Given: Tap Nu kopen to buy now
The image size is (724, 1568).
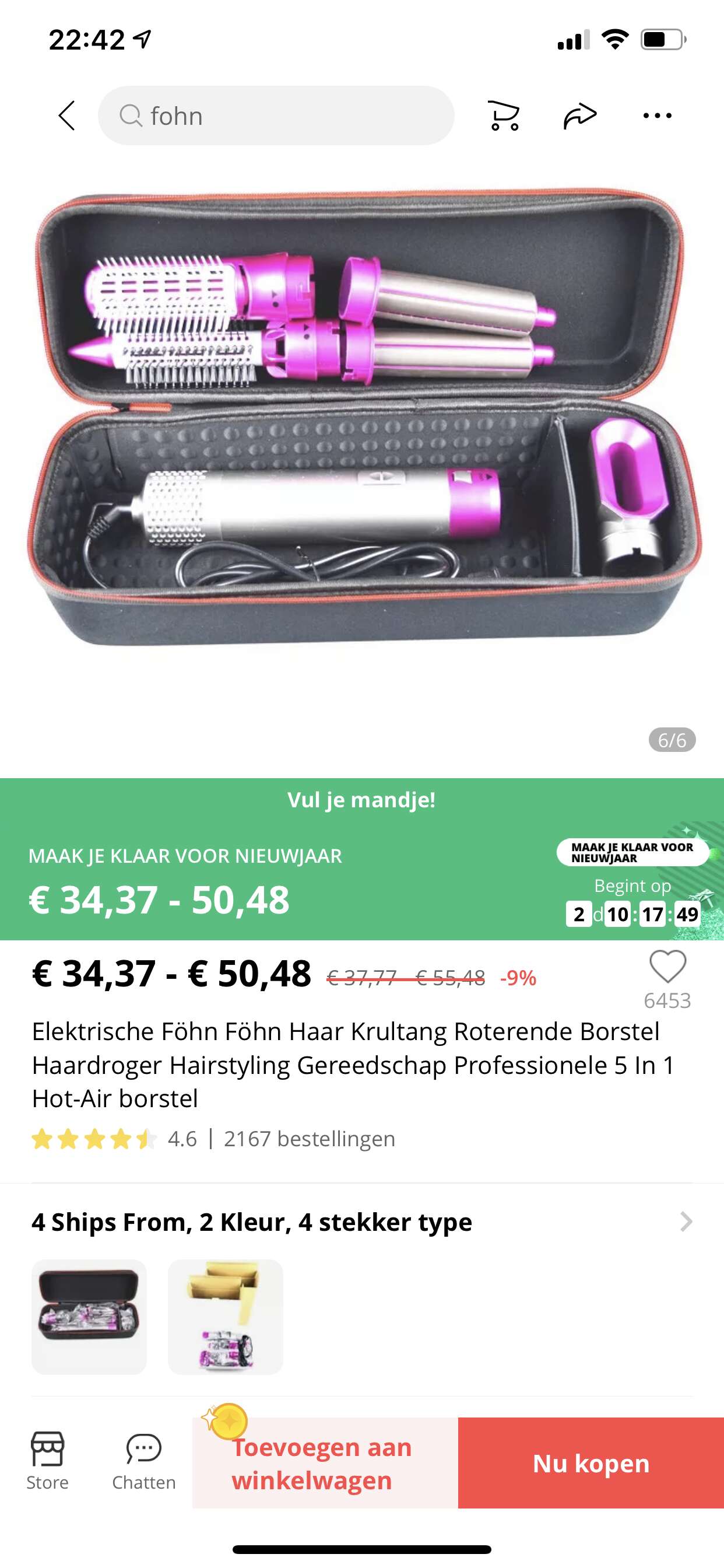Looking at the screenshot, I should tap(591, 1462).
